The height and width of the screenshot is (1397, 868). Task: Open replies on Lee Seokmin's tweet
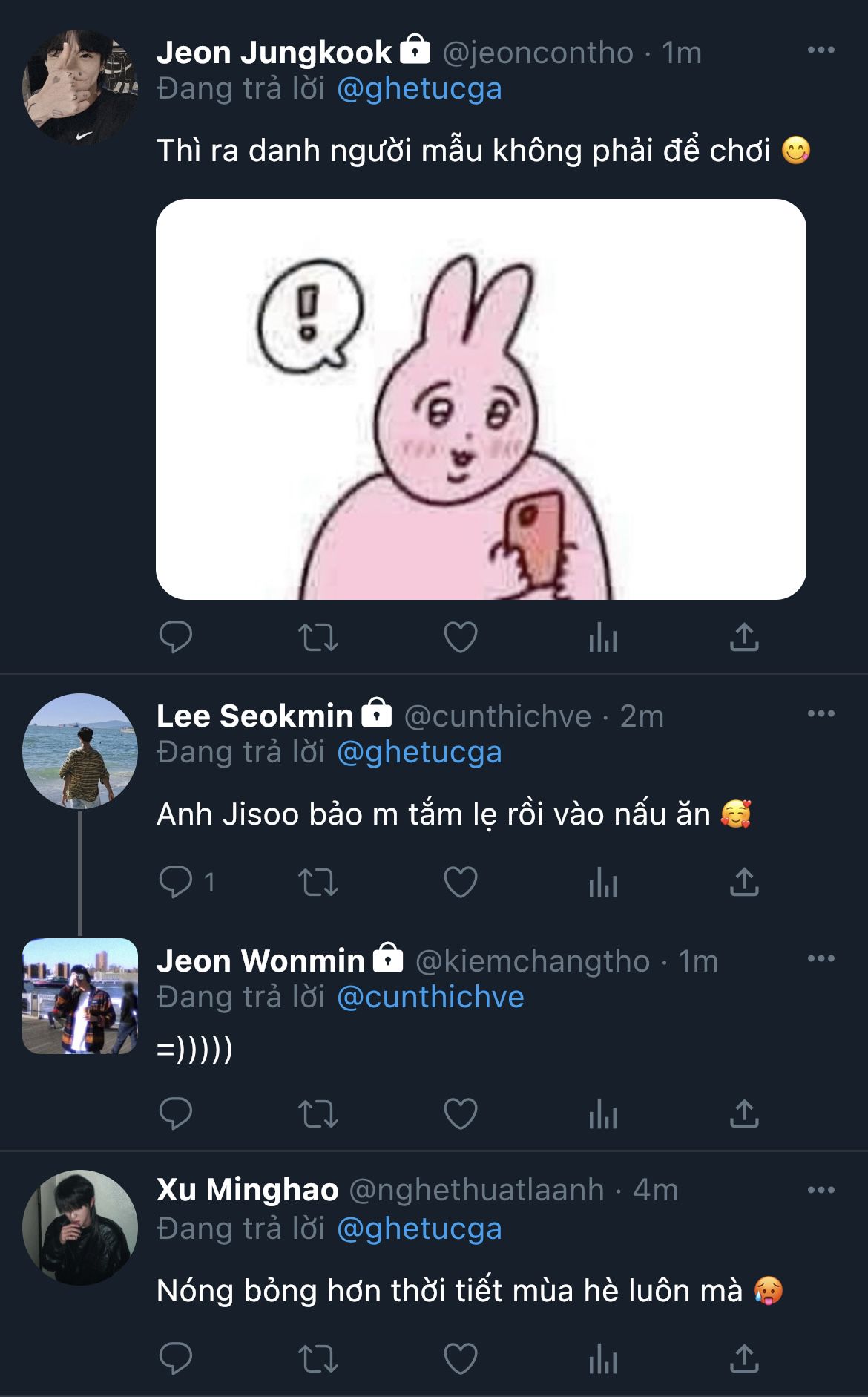point(176,883)
